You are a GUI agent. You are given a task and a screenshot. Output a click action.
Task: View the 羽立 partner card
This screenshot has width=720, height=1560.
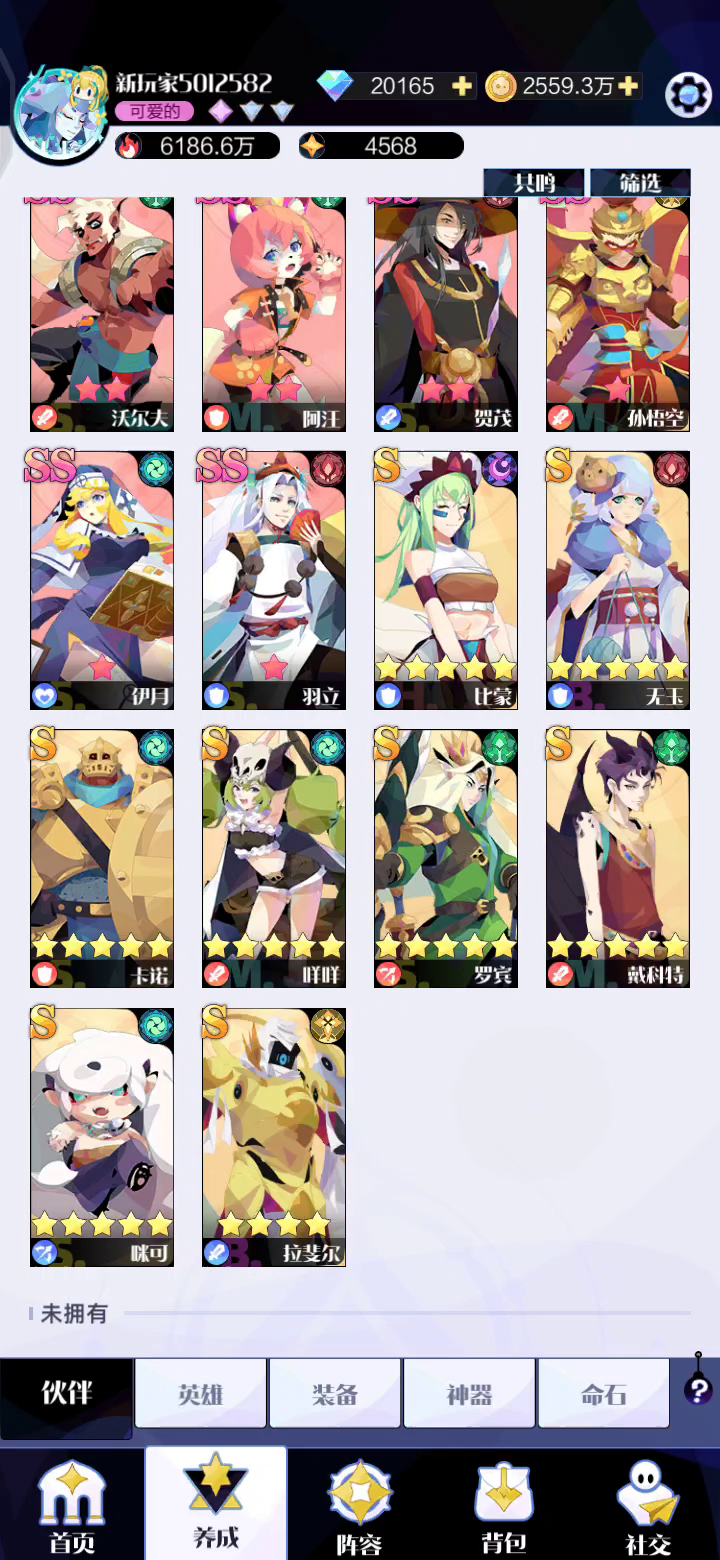click(274, 580)
